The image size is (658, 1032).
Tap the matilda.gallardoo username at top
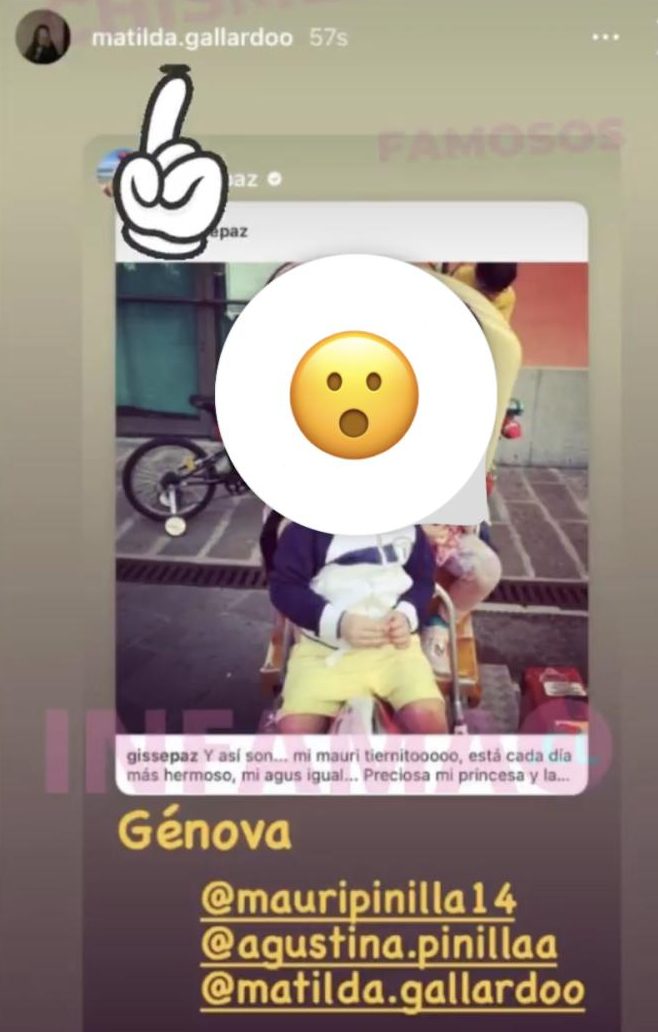(192, 38)
